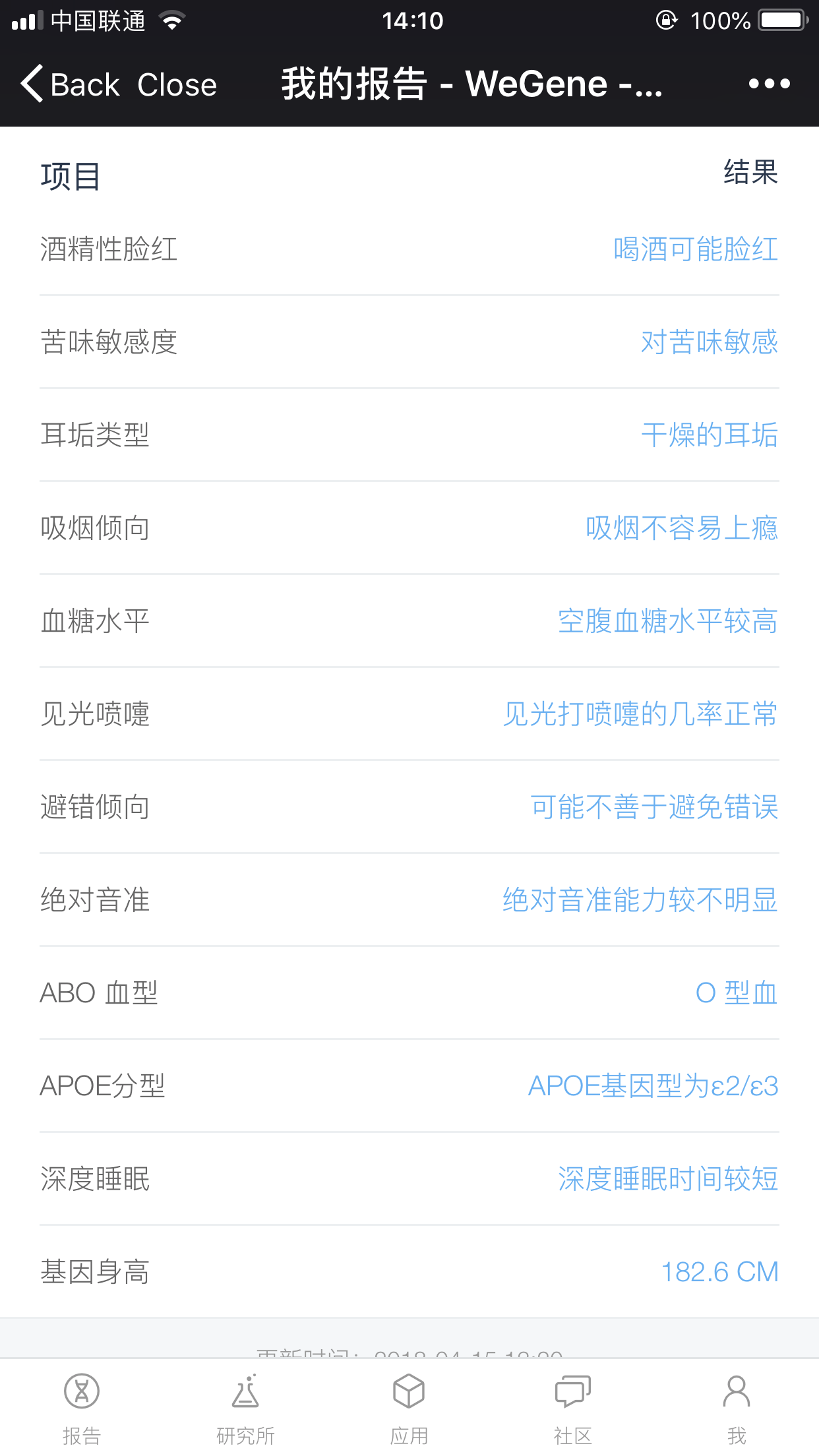
Task: View 绝对音准能力较不明显 result
Action: [640, 900]
